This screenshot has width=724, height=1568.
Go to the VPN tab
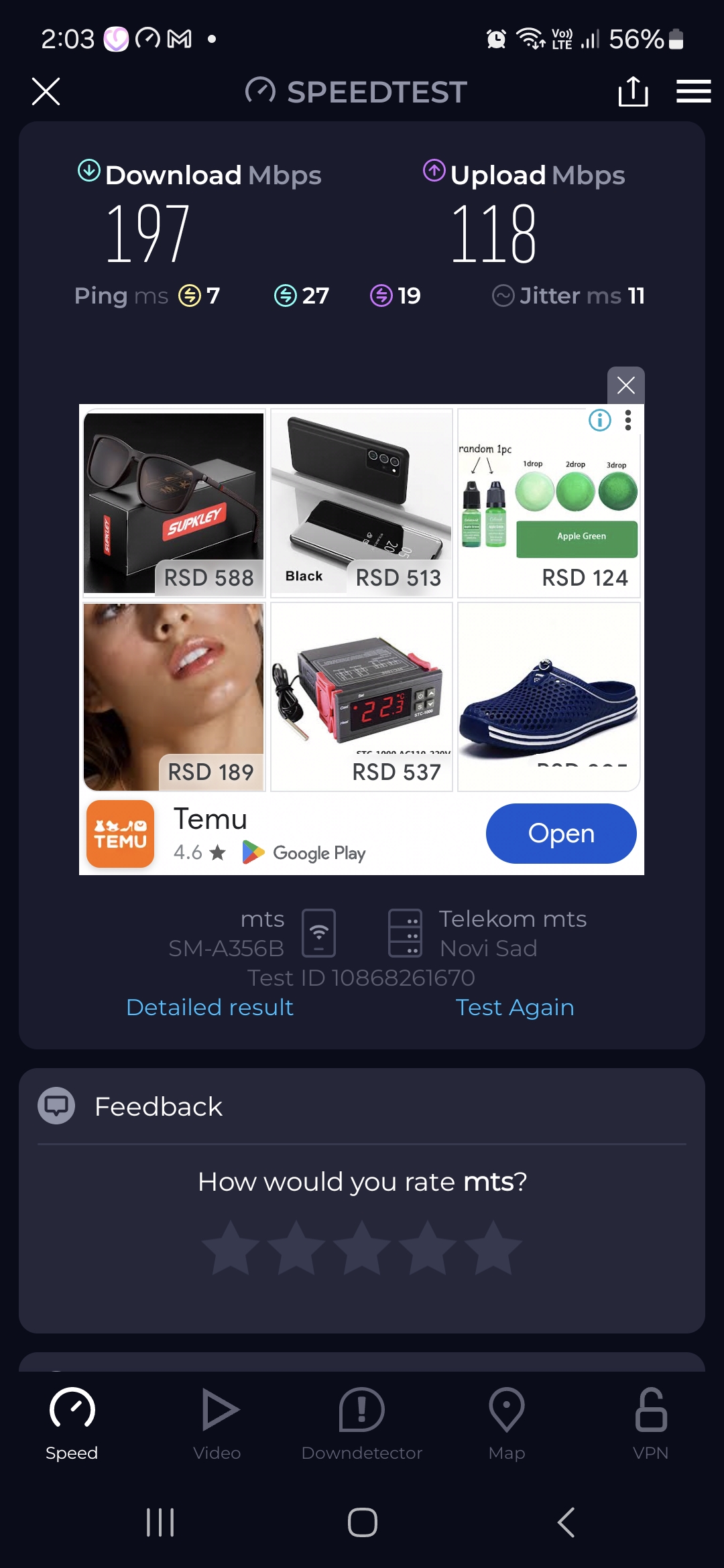[650, 1423]
